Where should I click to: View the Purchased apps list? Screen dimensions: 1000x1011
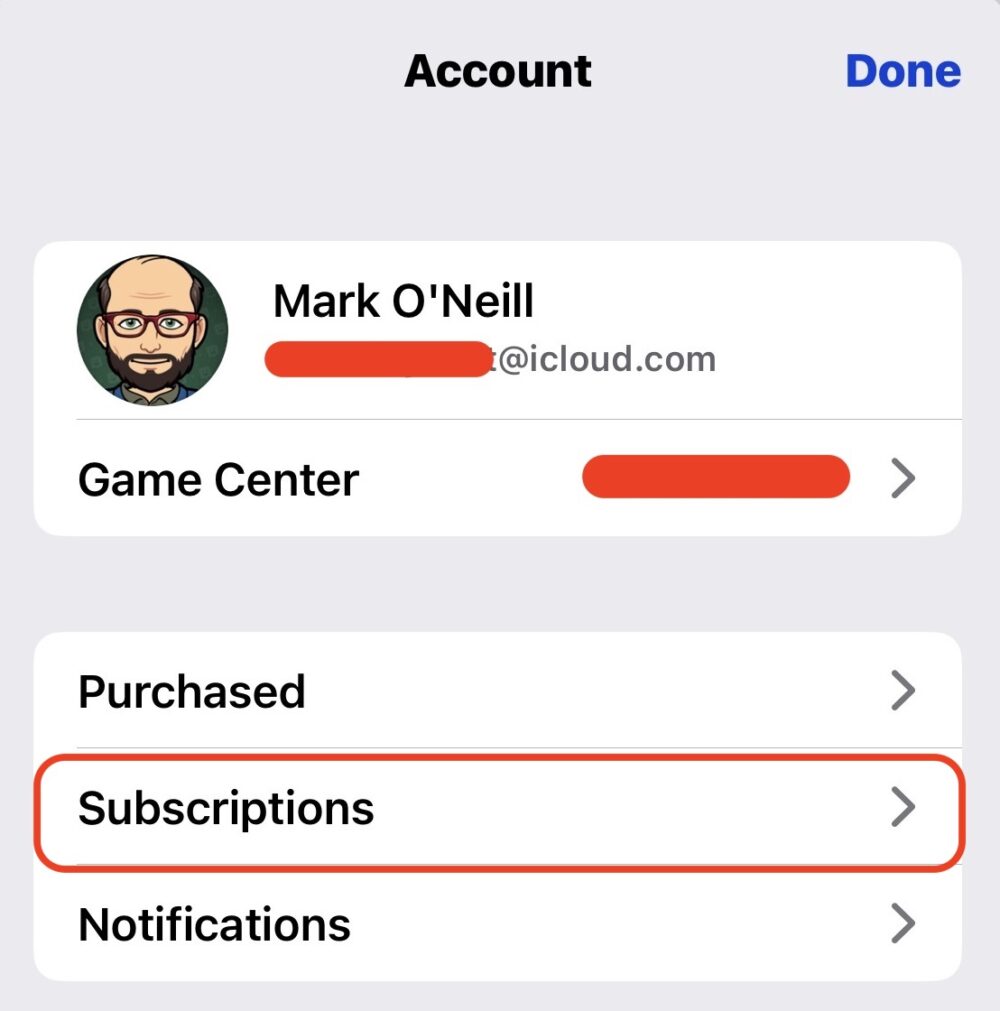coord(497,691)
